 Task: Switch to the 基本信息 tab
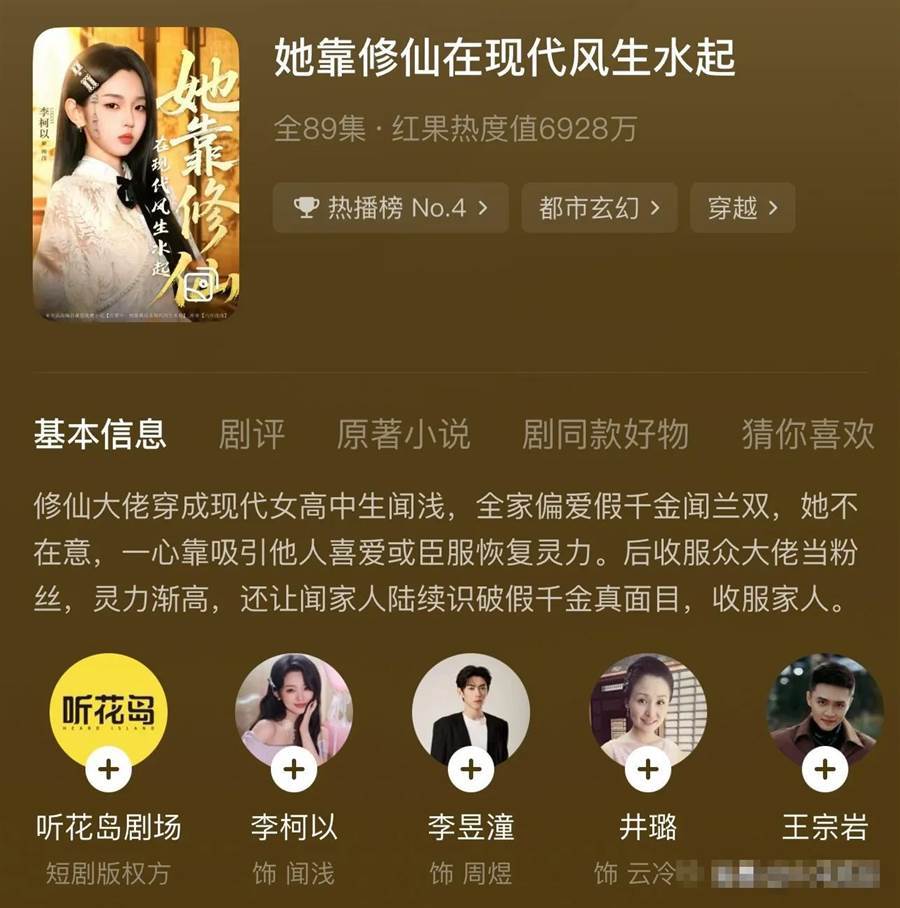(x=100, y=434)
